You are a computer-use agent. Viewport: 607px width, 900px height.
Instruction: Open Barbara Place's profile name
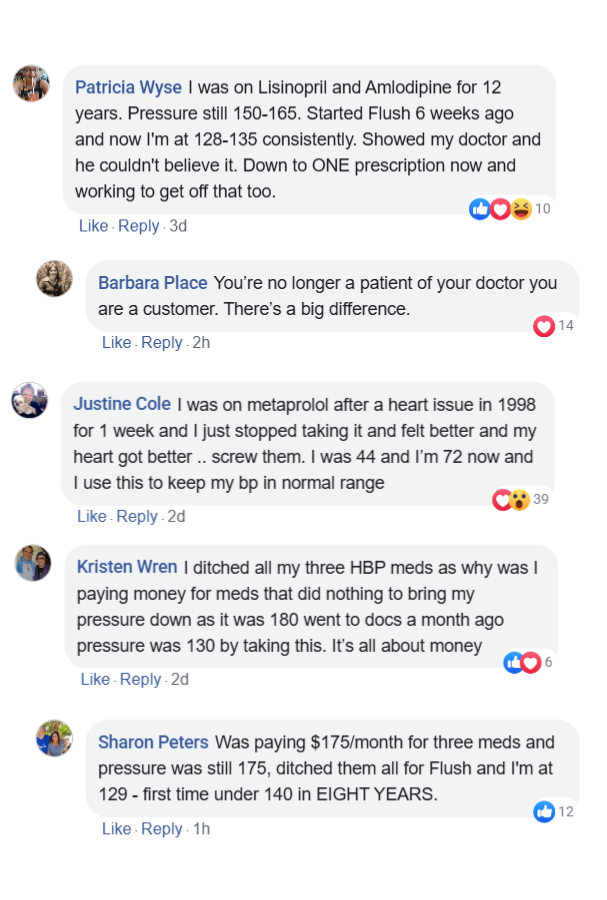[152, 283]
